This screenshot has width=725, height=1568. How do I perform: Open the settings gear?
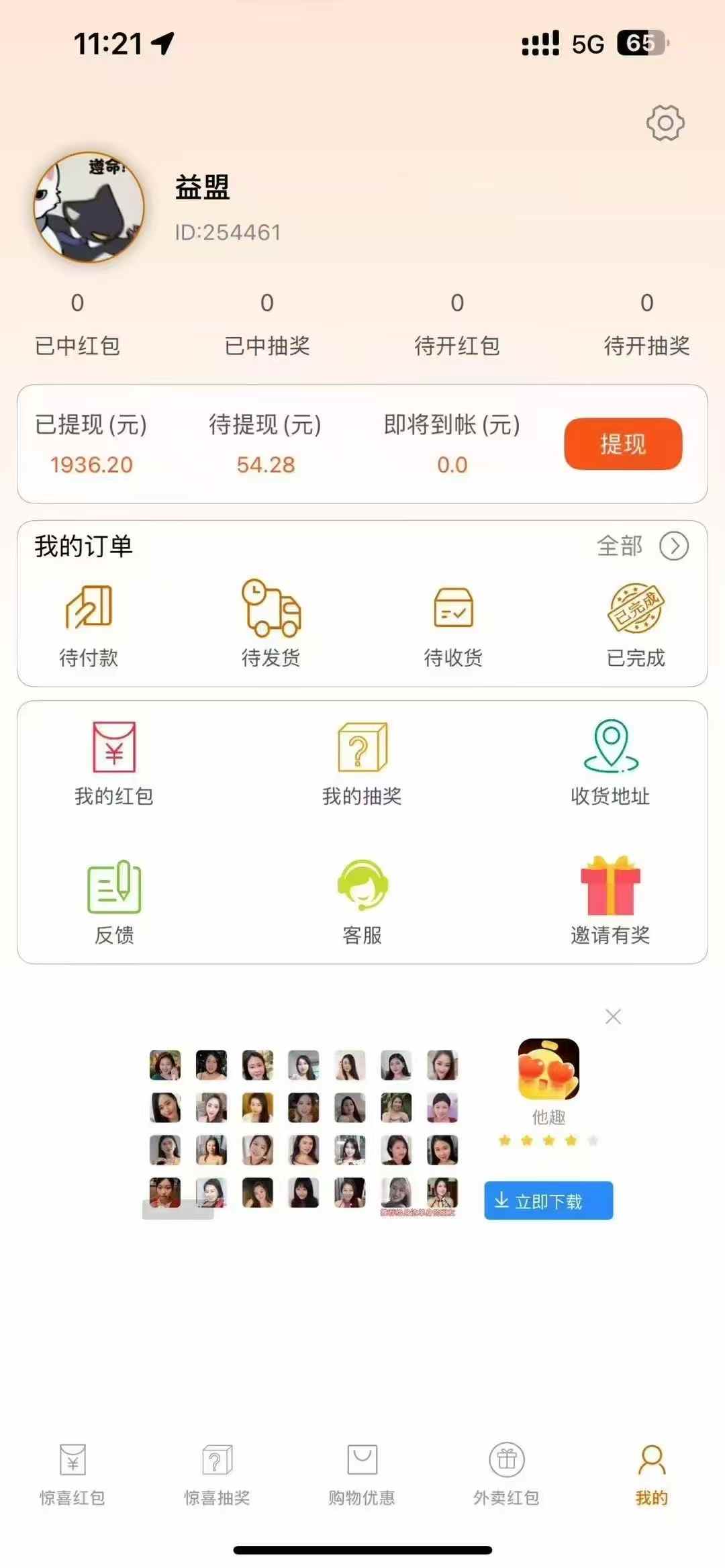pyautogui.click(x=663, y=122)
